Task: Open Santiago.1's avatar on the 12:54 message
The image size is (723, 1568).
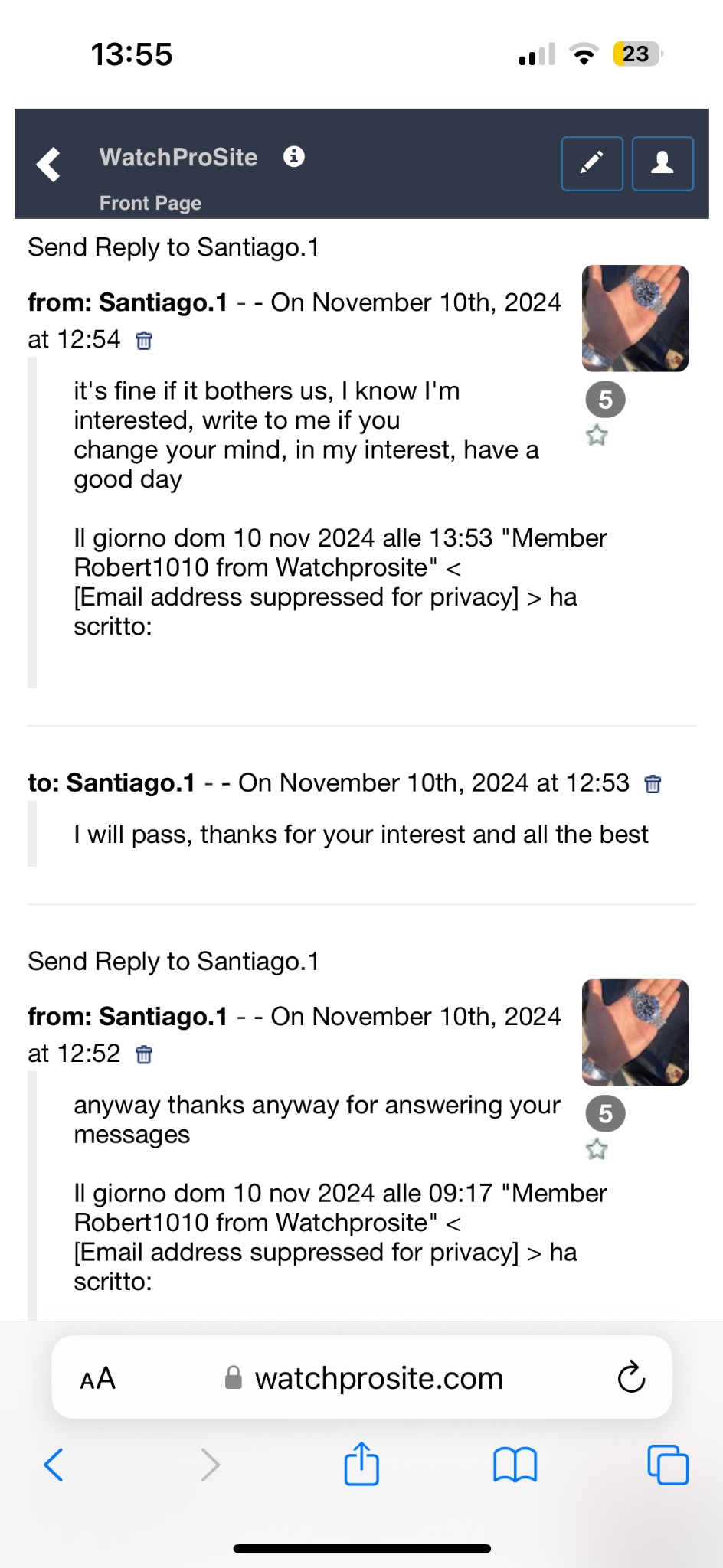Action: (635, 318)
